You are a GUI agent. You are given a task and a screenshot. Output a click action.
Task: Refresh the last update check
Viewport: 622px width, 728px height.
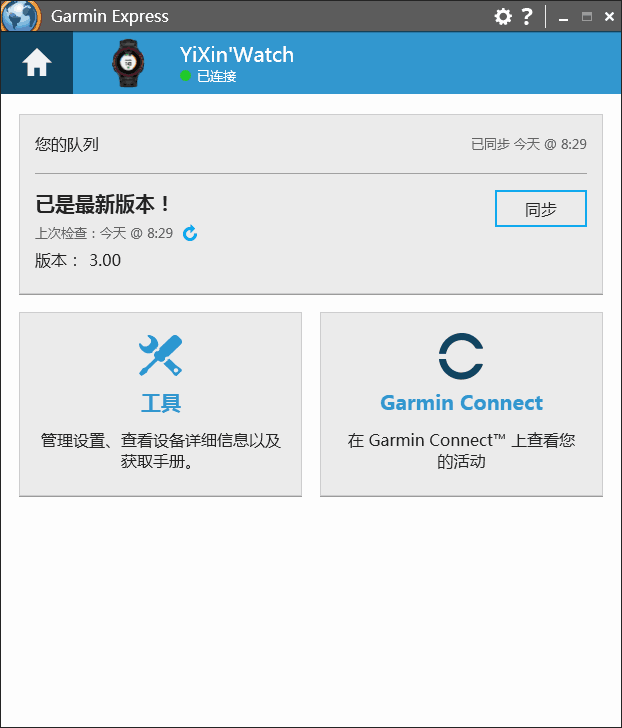[190, 233]
